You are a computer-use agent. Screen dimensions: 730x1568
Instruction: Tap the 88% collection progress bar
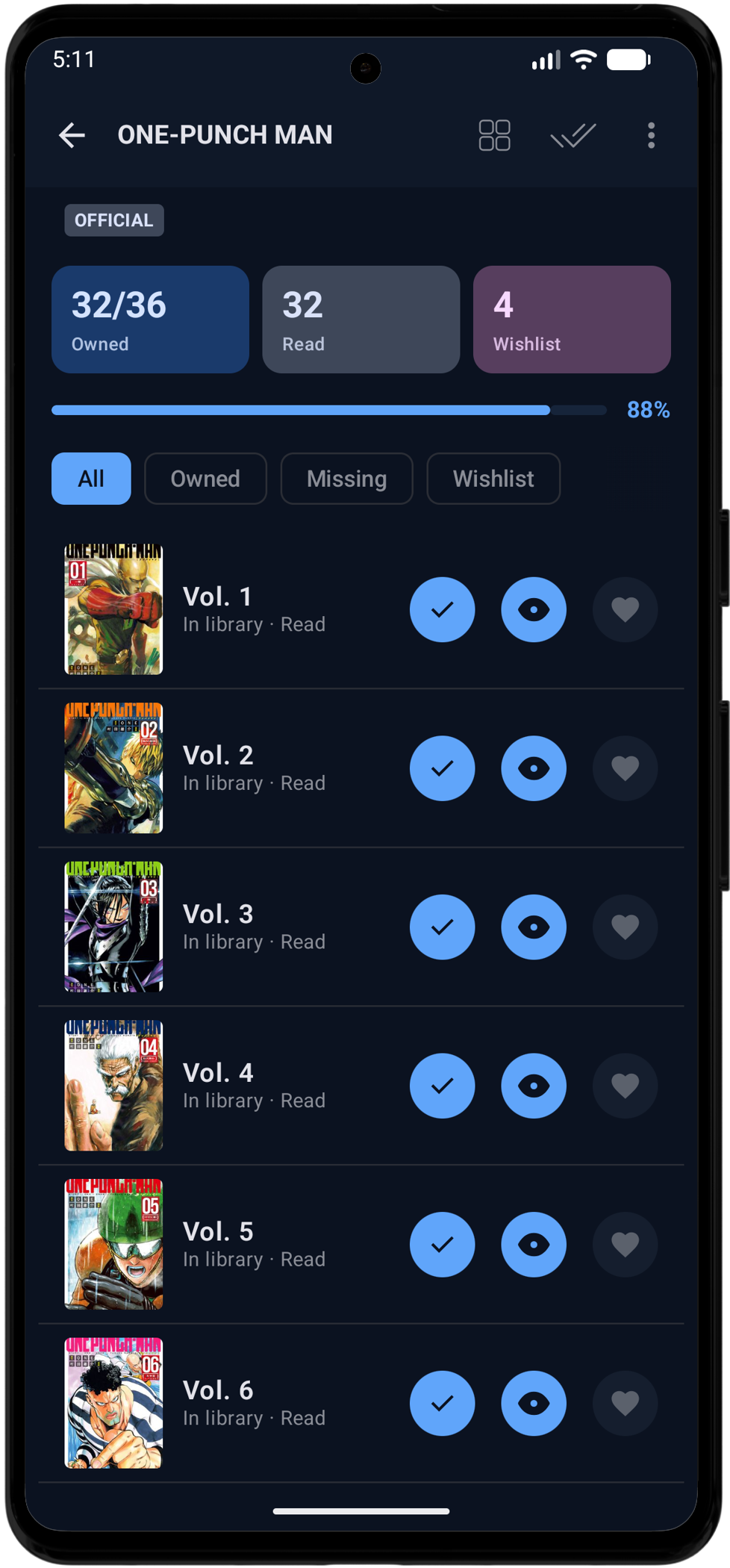(x=328, y=409)
